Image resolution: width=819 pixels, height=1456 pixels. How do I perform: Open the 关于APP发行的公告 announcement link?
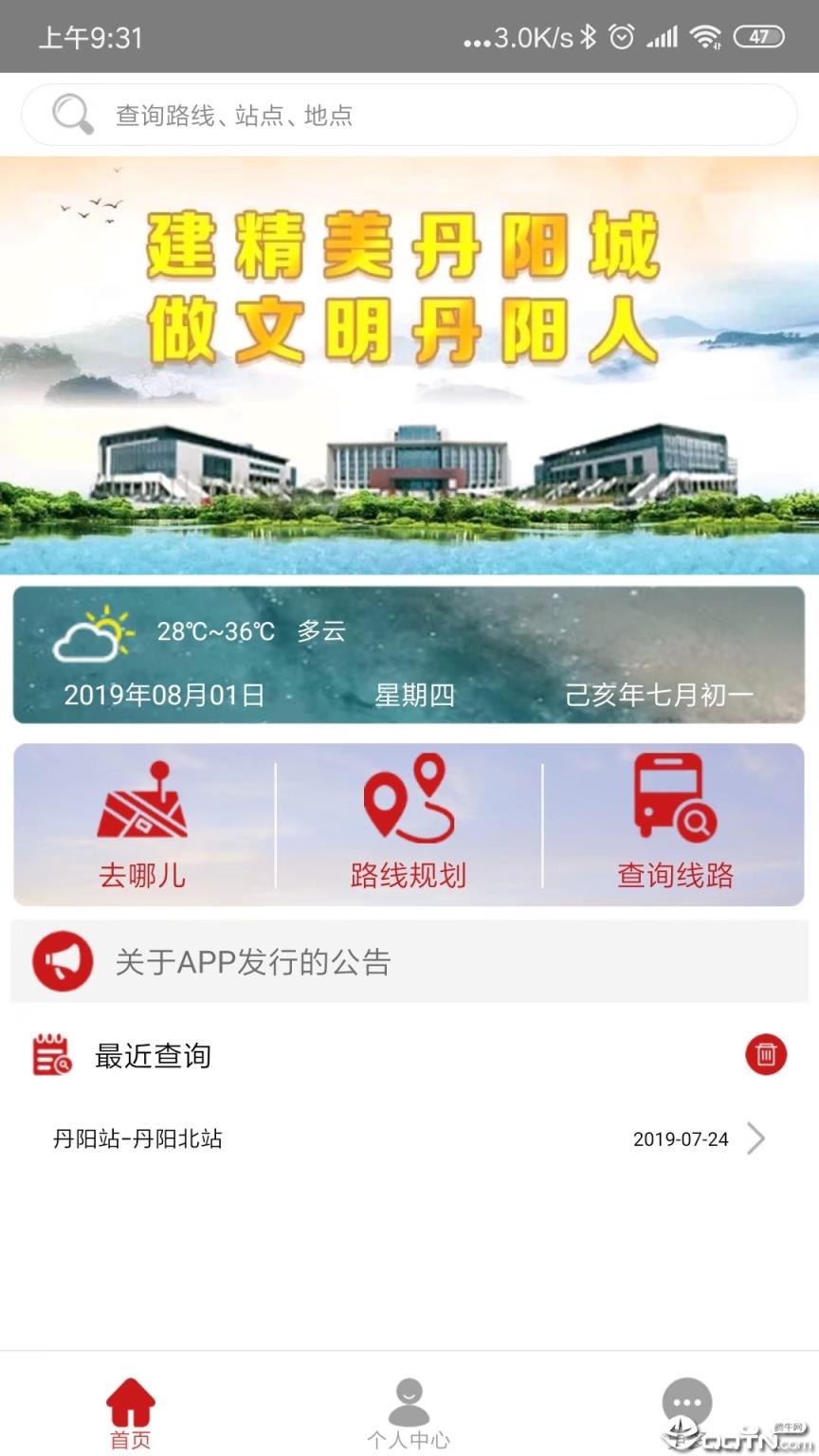pos(251,962)
